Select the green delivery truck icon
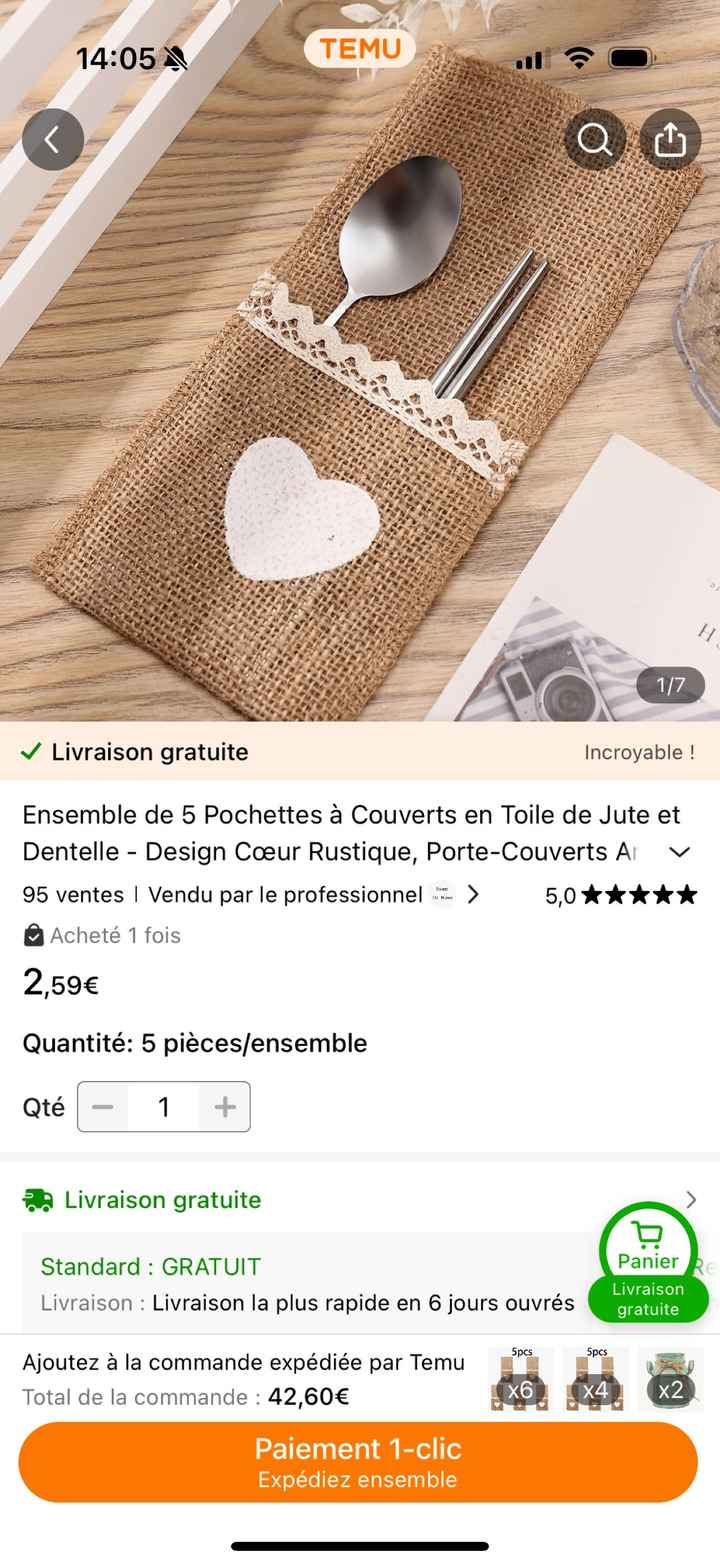 37,1199
